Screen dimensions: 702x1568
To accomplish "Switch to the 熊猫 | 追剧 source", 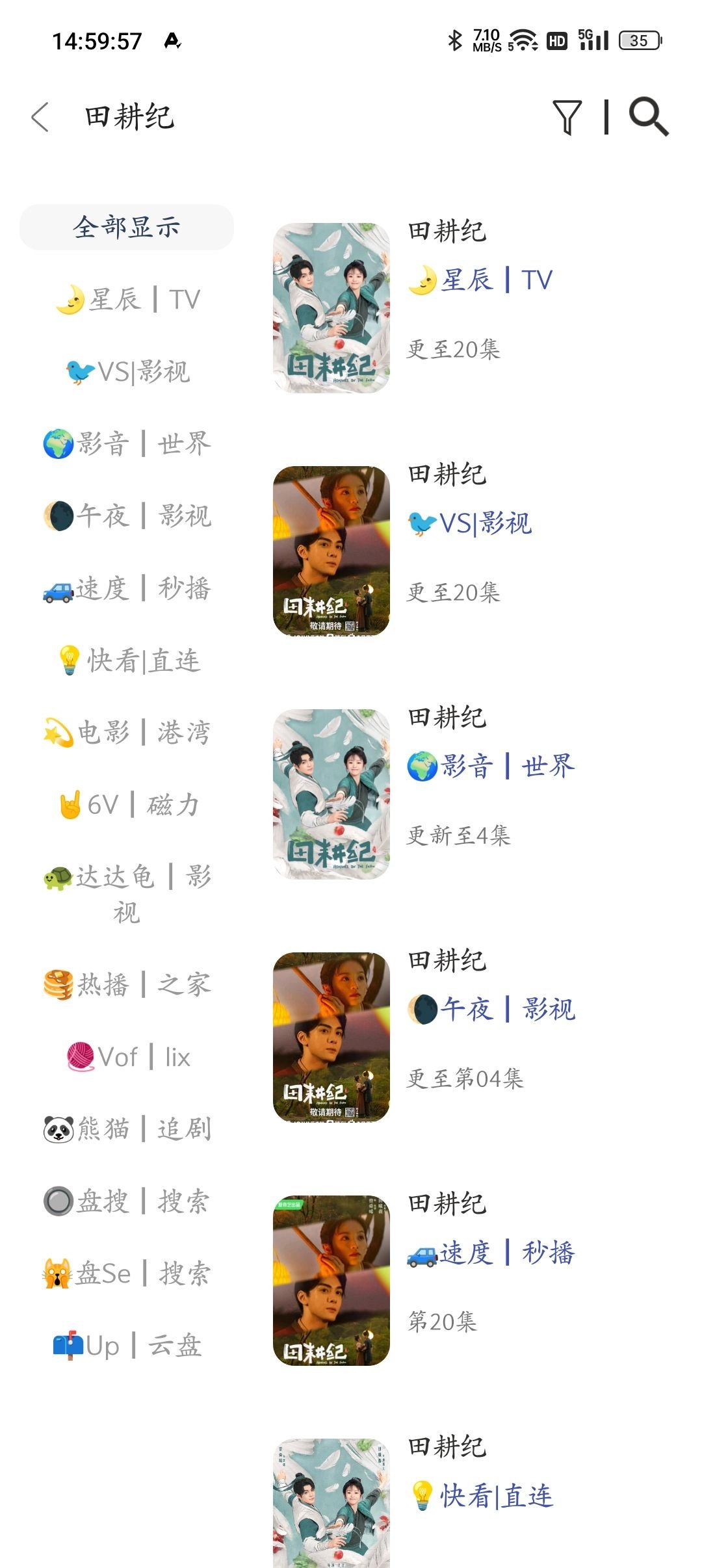I will tap(127, 1129).
